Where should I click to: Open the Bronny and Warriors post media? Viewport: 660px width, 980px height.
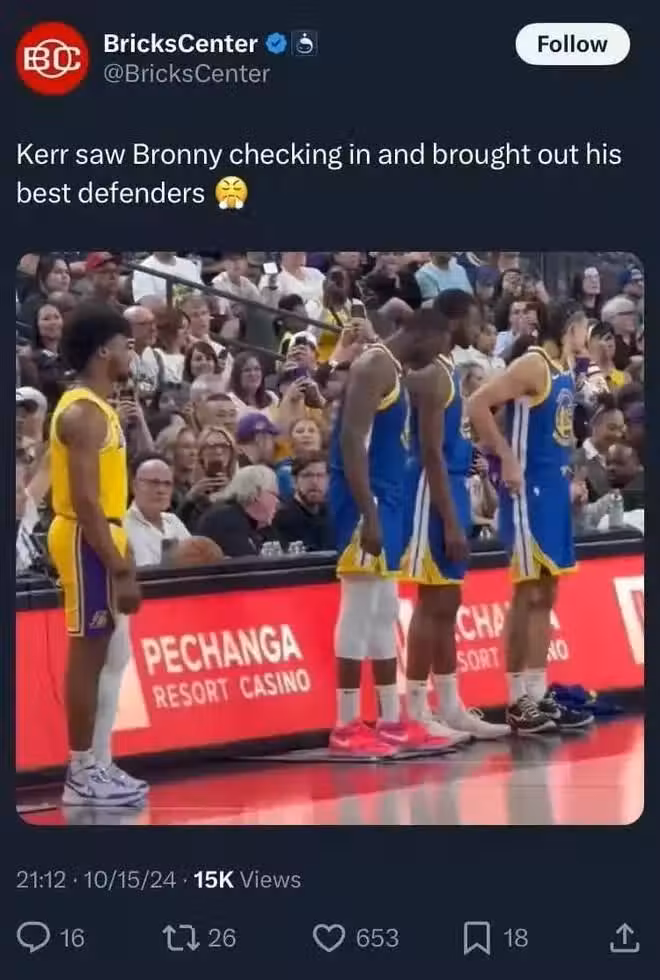coord(330,538)
